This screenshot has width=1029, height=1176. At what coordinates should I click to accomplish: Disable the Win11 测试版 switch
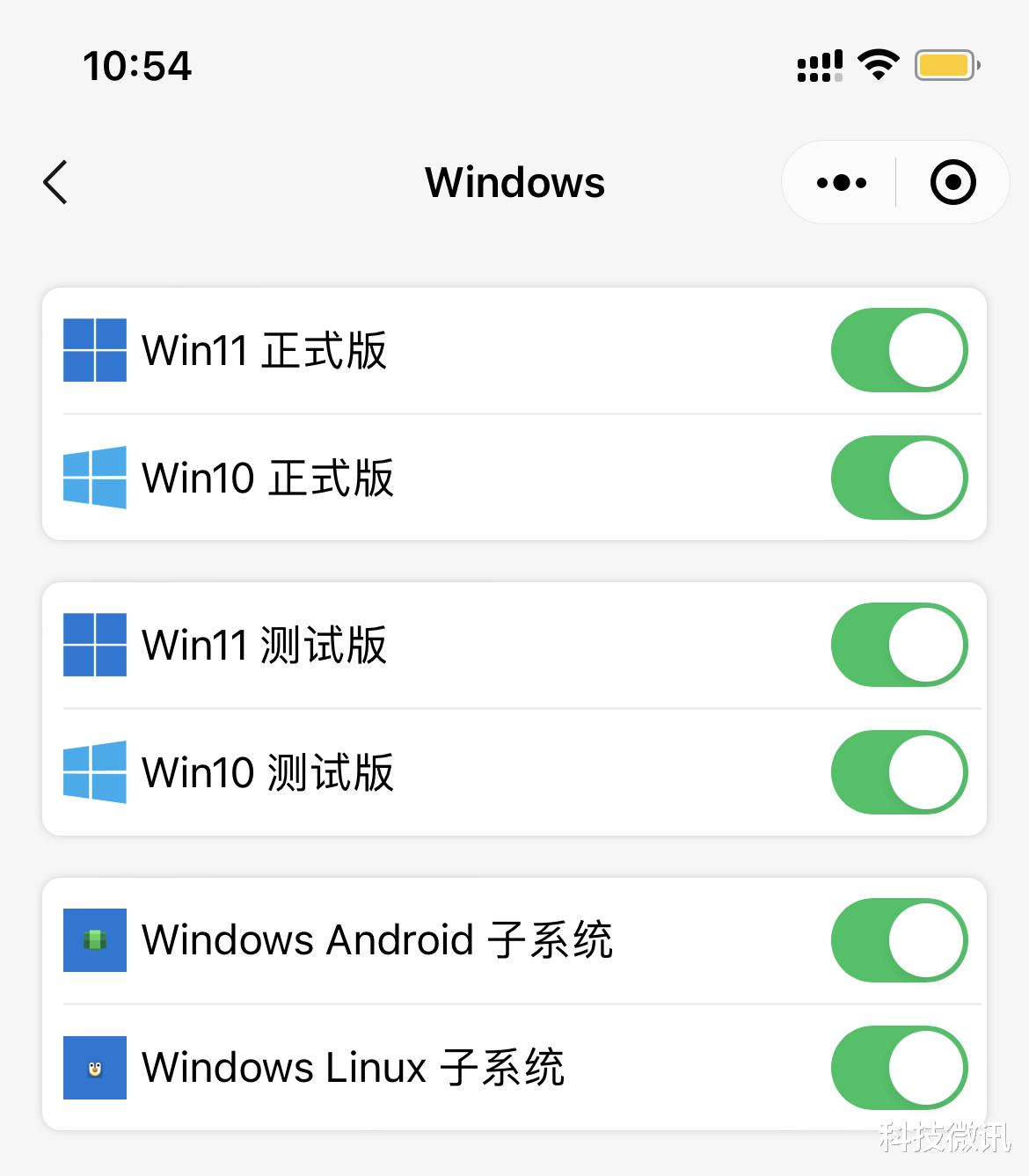tap(898, 645)
